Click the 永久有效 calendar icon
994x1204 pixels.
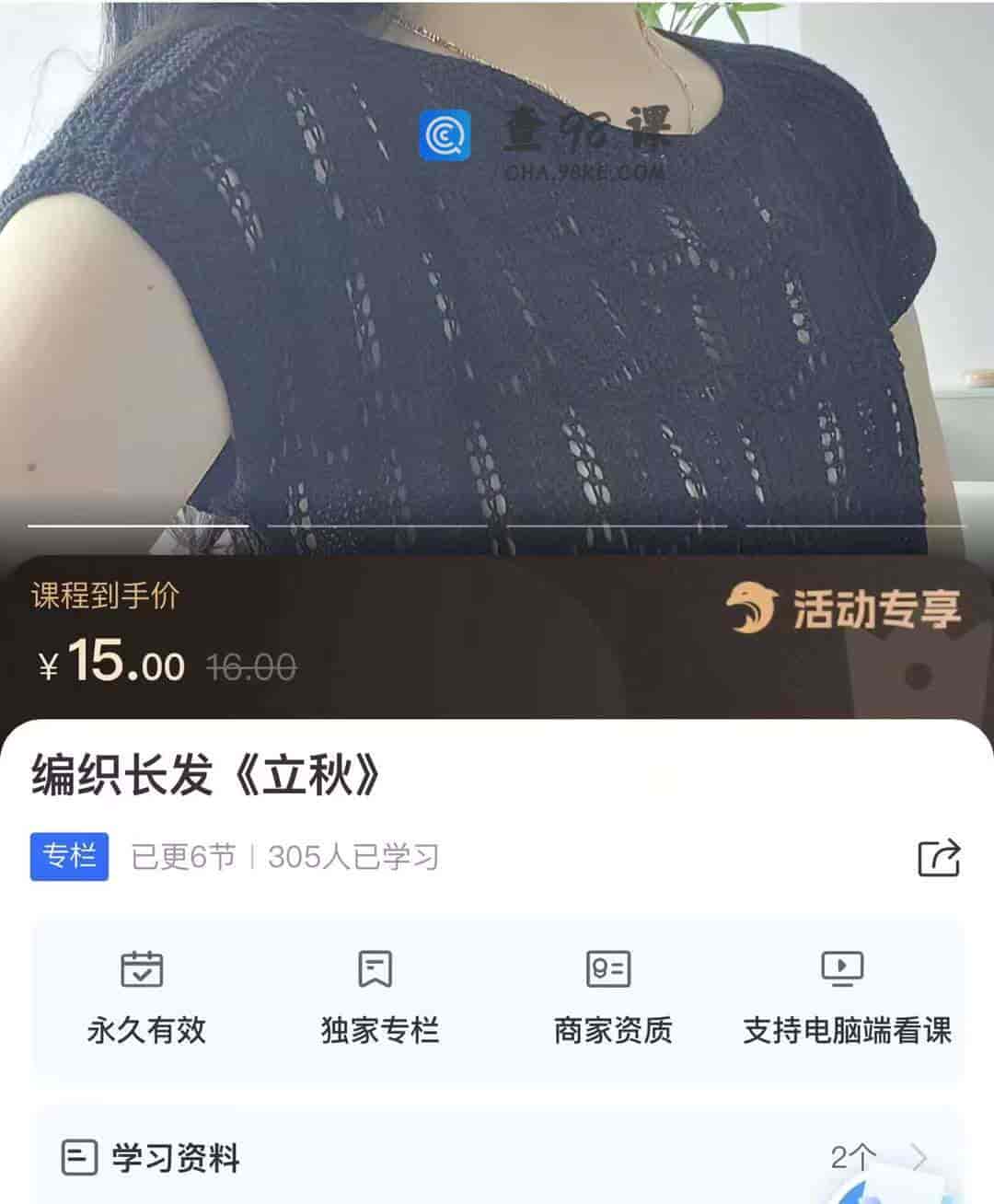pyautogui.click(x=144, y=968)
